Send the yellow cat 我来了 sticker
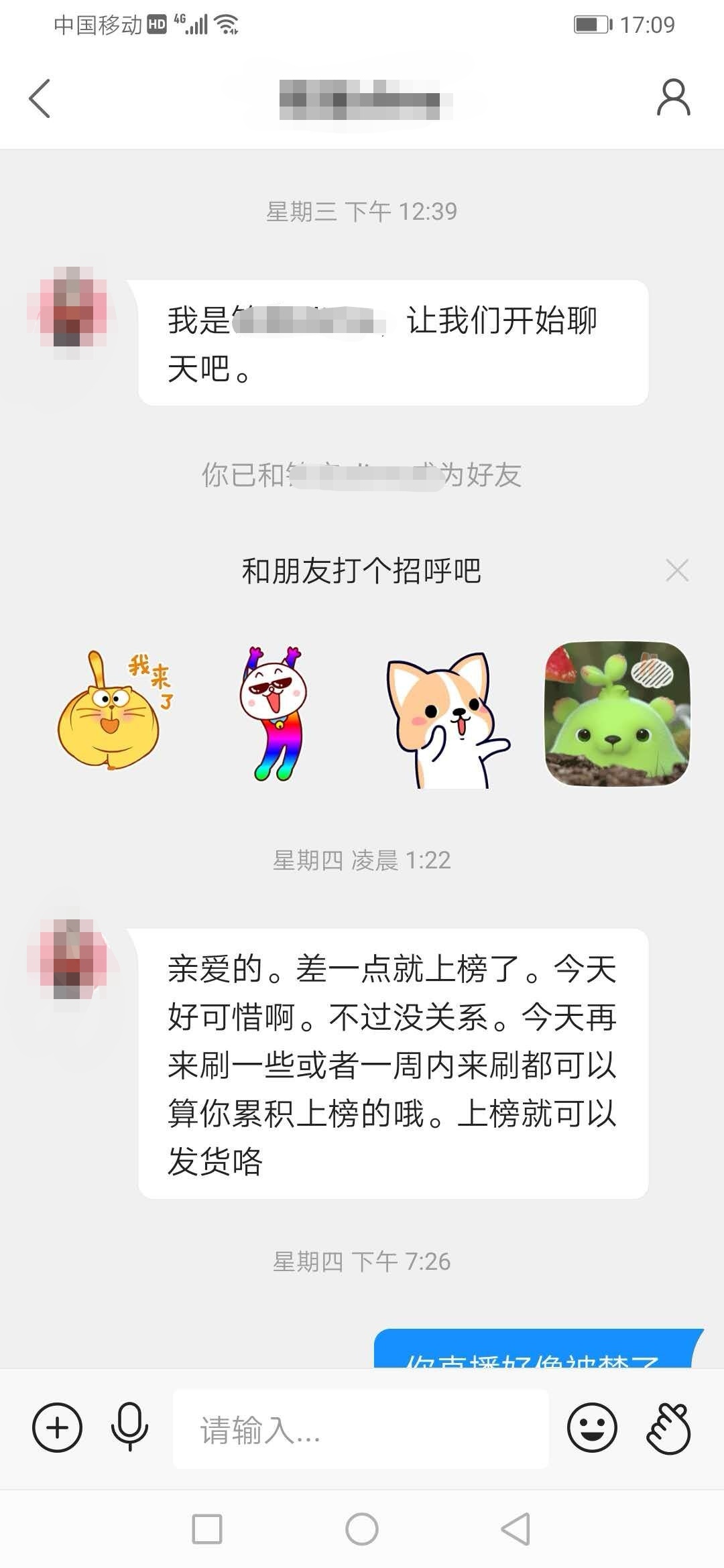This screenshot has height=1568, width=724. [x=115, y=714]
